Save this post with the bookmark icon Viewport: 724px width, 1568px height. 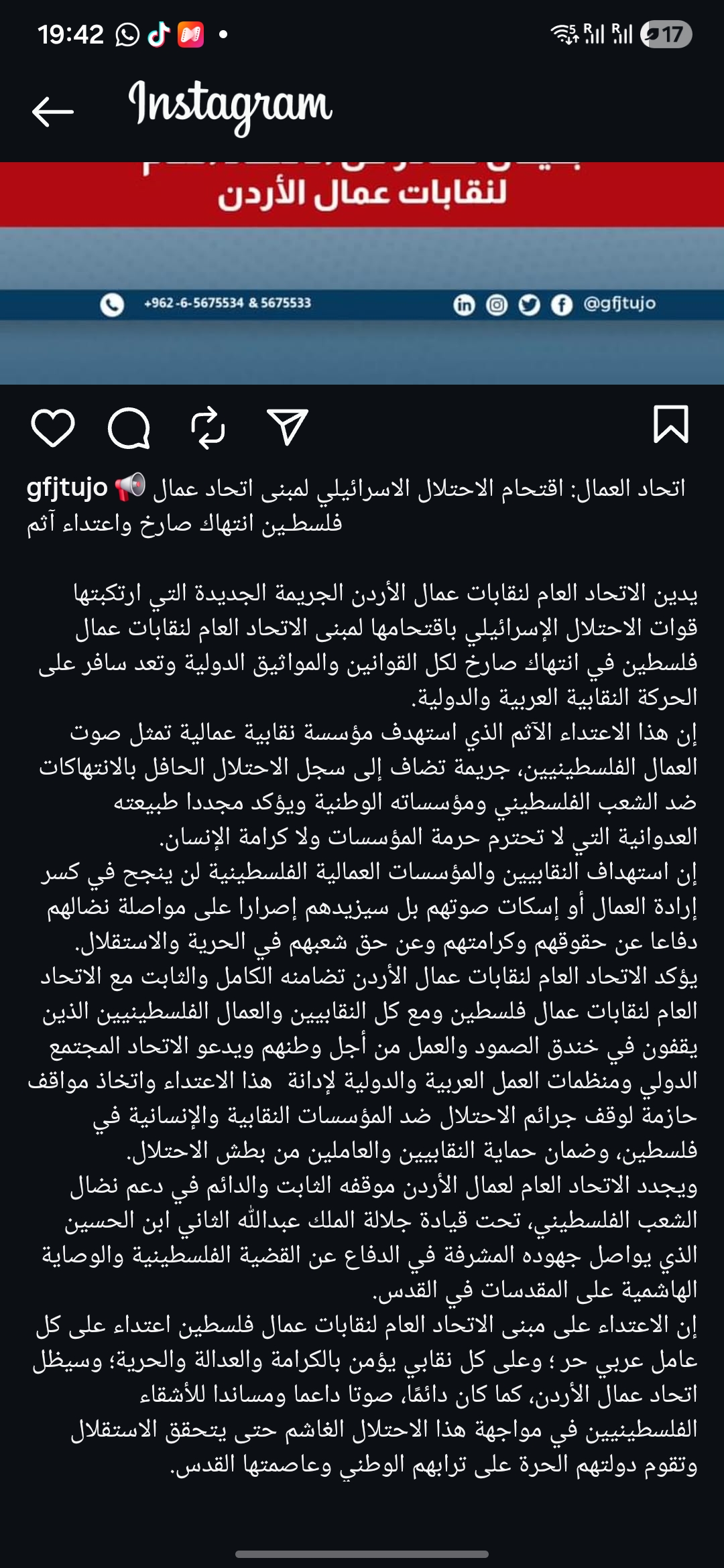click(x=670, y=424)
